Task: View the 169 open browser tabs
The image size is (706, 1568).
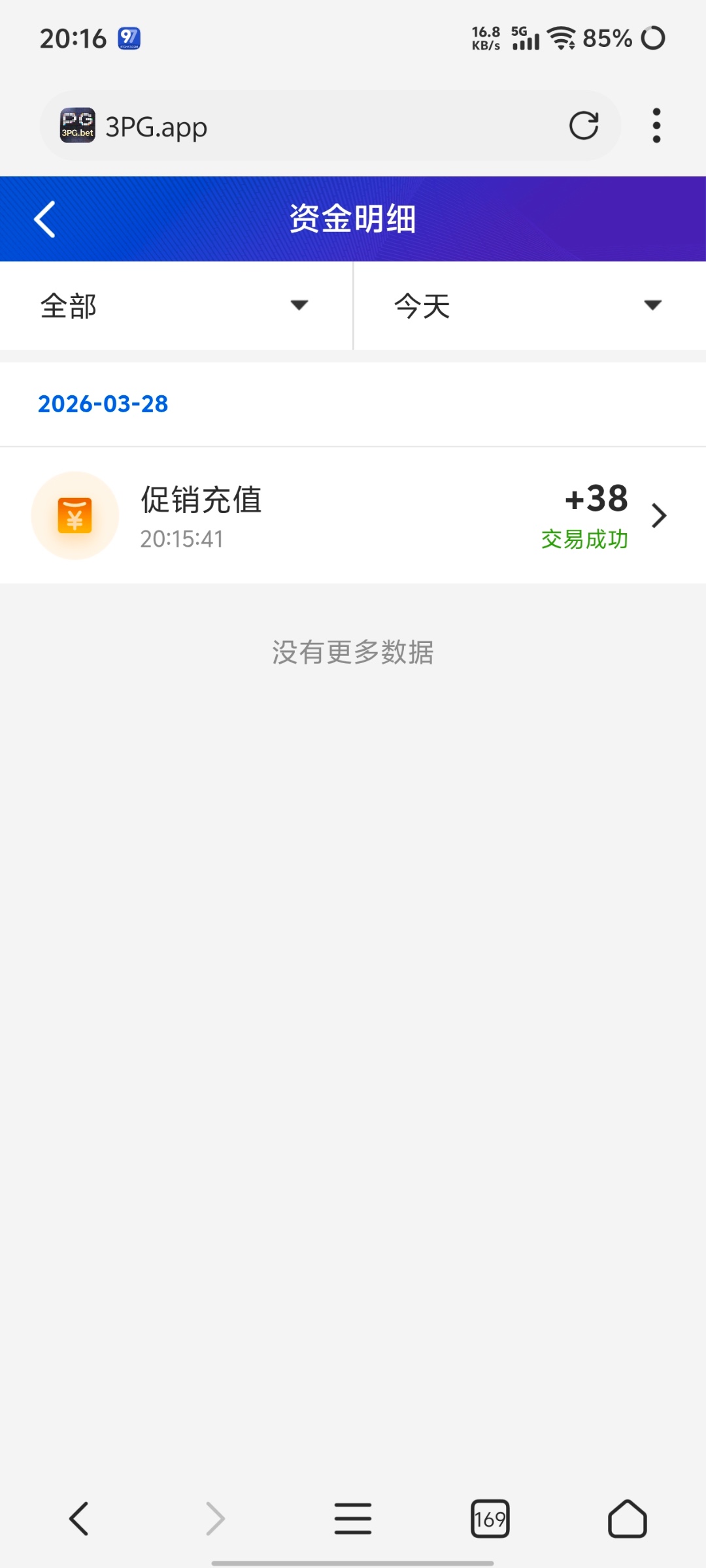Action: point(490,1518)
